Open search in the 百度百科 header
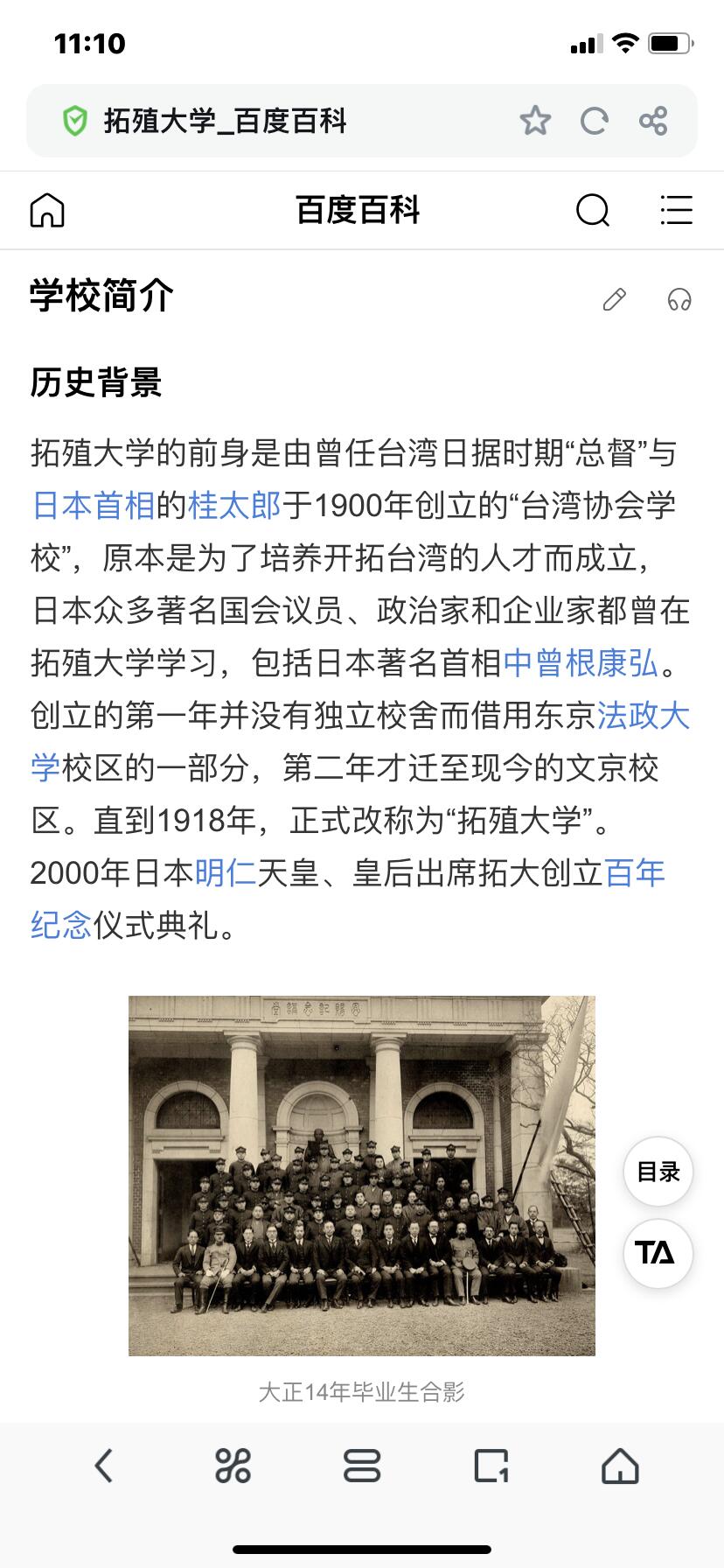Image resolution: width=724 pixels, height=1568 pixels. (x=594, y=210)
